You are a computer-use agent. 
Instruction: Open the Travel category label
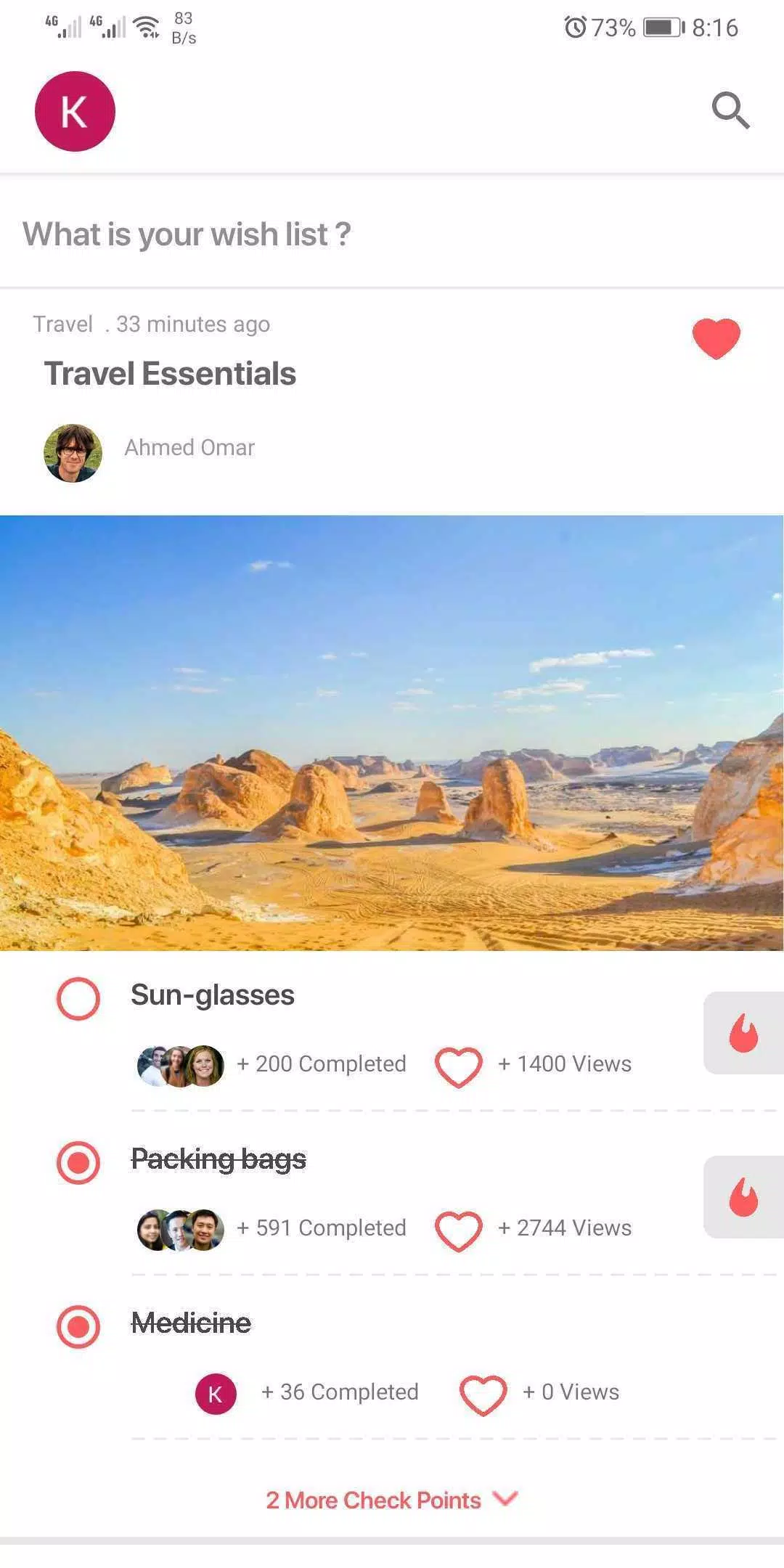click(x=62, y=324)
